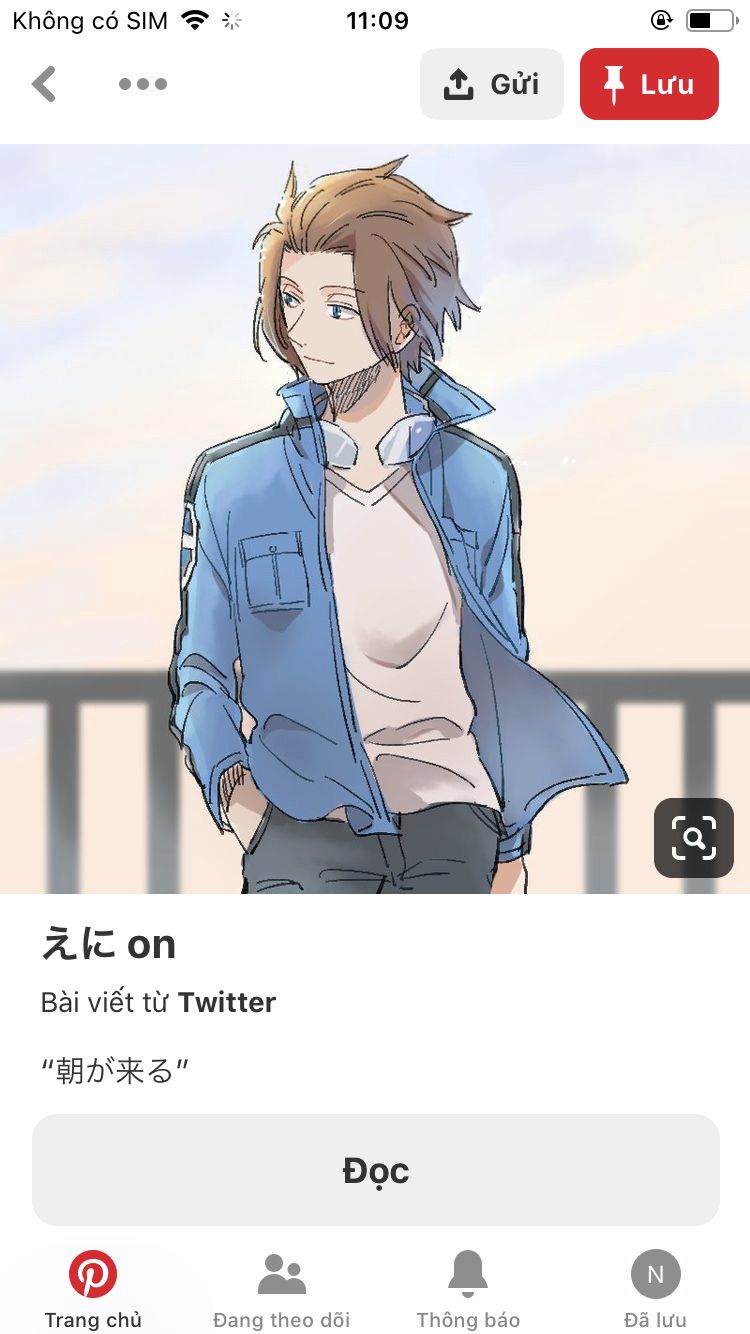
Task: Switch to the Đang theo dõi tab
Action: pos(281,1289)
